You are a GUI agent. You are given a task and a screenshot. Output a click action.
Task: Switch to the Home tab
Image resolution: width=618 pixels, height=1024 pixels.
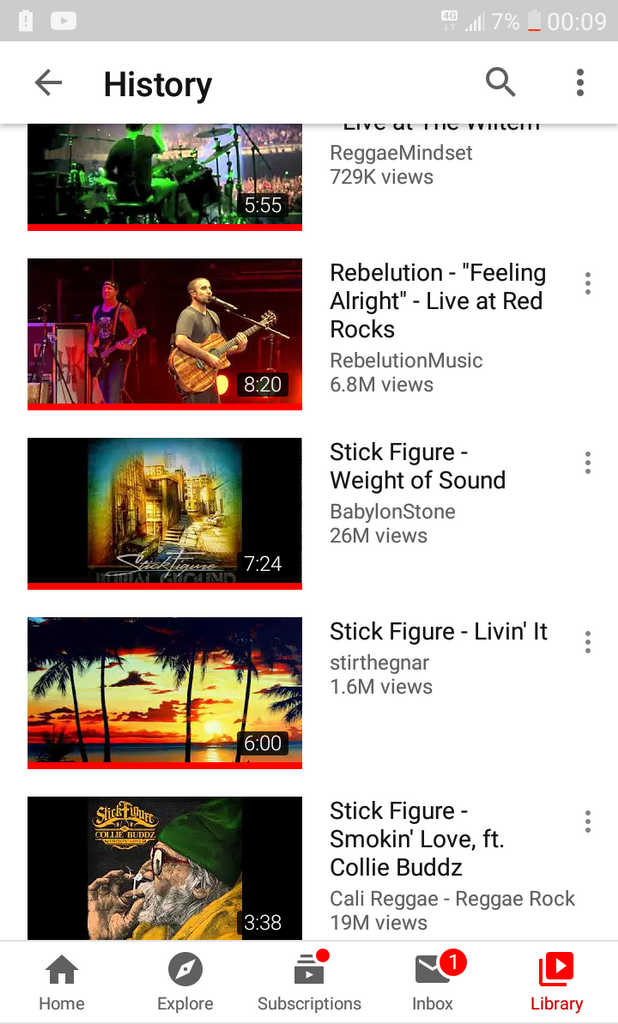pyautogui.click(x=62, y=982)
